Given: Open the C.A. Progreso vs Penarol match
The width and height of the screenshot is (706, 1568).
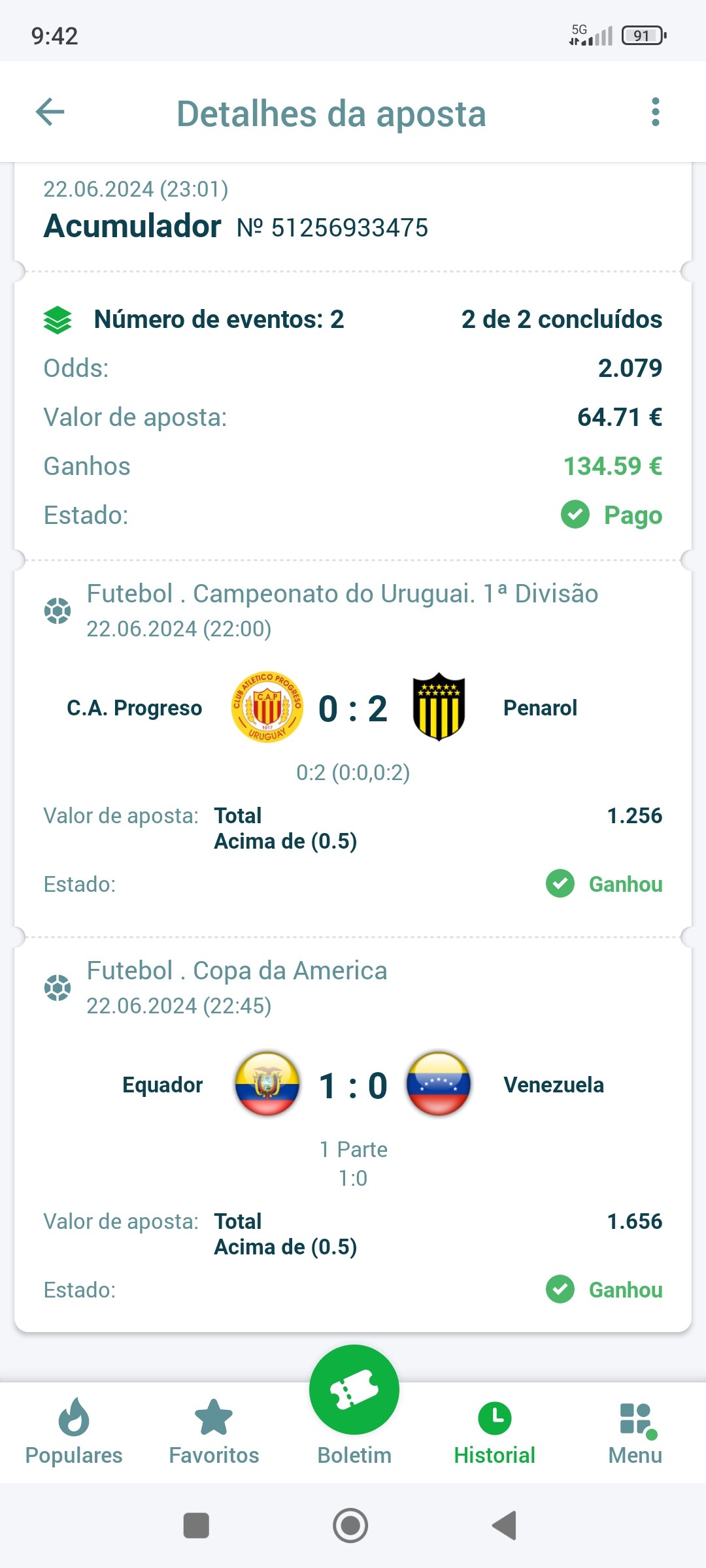Looking at the screenshot, I should tap(353, 708).
